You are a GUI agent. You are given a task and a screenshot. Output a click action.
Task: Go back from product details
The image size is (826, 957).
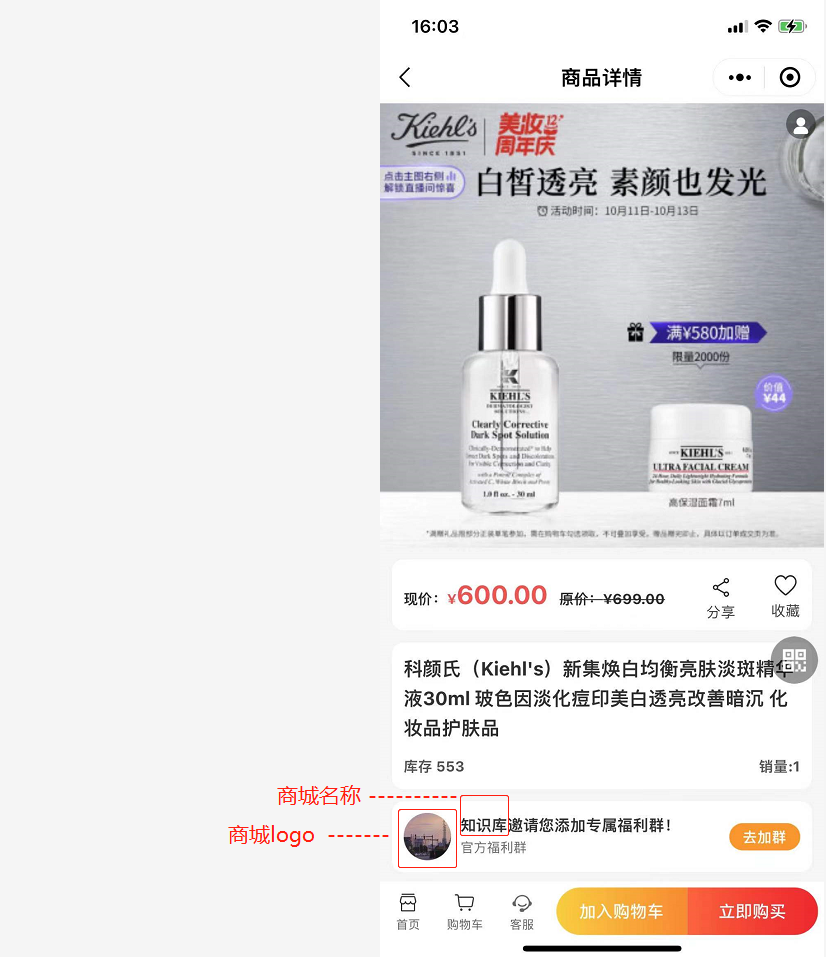(405, 78)
